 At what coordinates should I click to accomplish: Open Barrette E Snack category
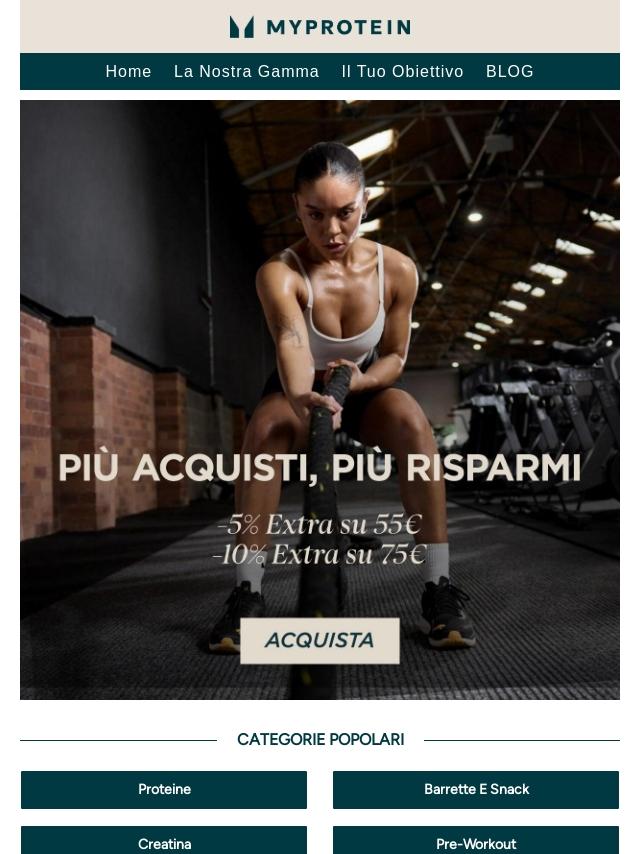pyautogui.click(x=476, y=790)
